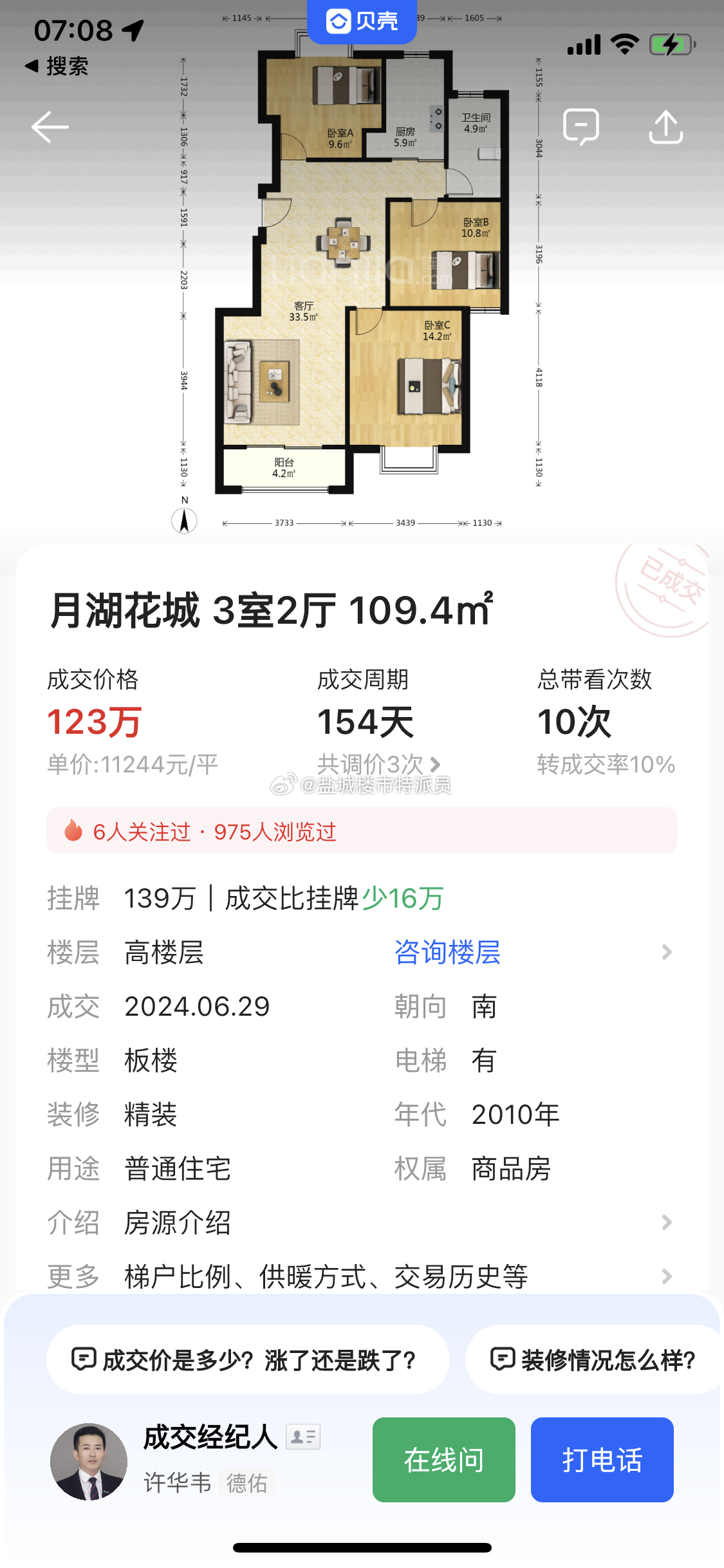View the 共调价3次 price adjustment history
The image size is (724, 1568).
pos(379,765)
